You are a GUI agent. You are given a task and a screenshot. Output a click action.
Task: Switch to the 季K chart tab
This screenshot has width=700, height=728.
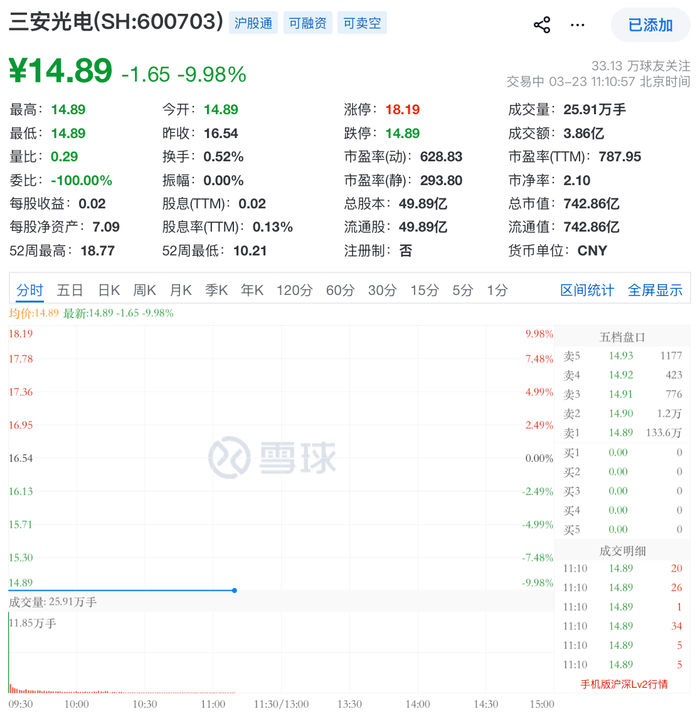(x=217, y=290)
